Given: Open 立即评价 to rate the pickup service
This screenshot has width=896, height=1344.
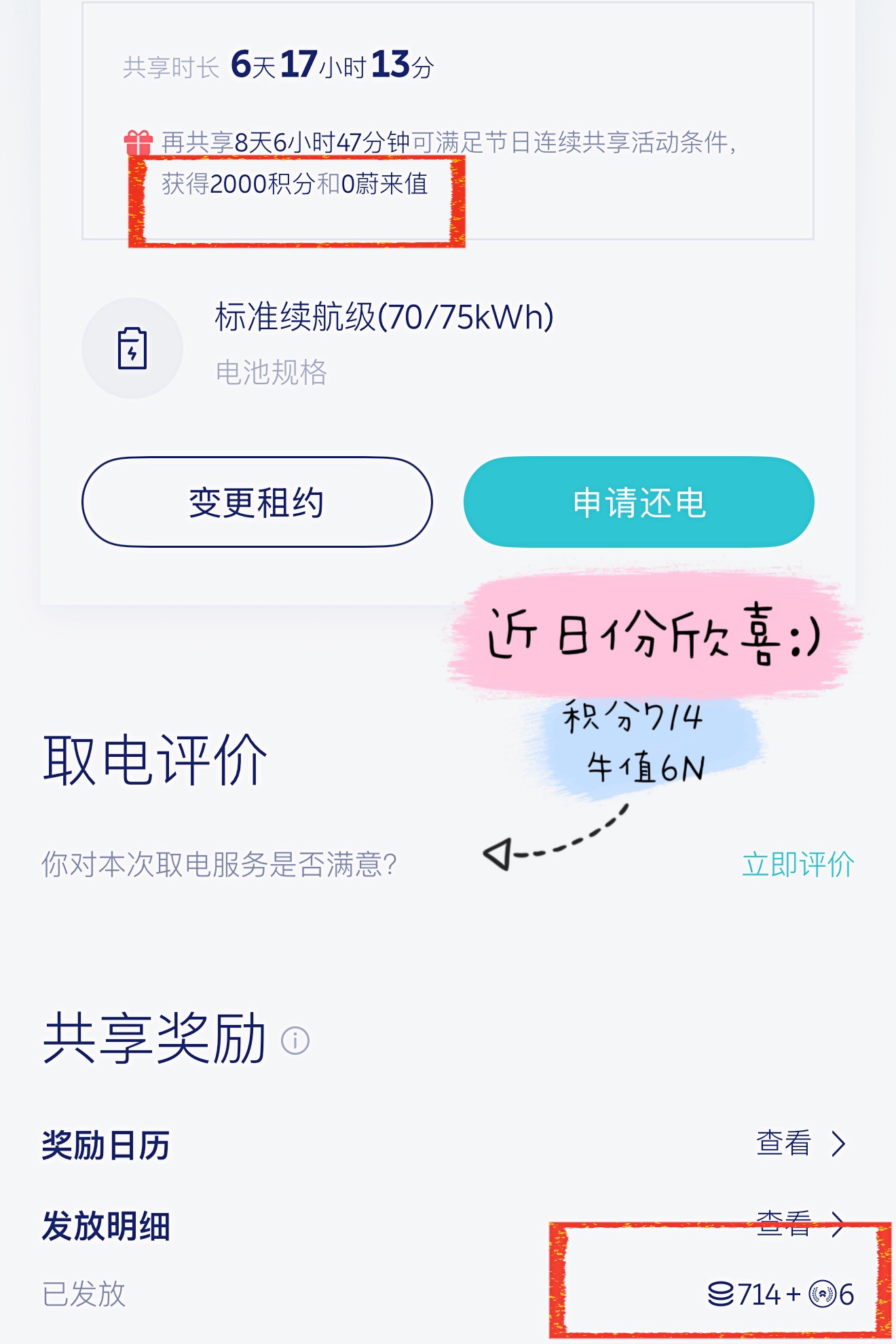Looking at the screenshot, I should tap(797, 864).
